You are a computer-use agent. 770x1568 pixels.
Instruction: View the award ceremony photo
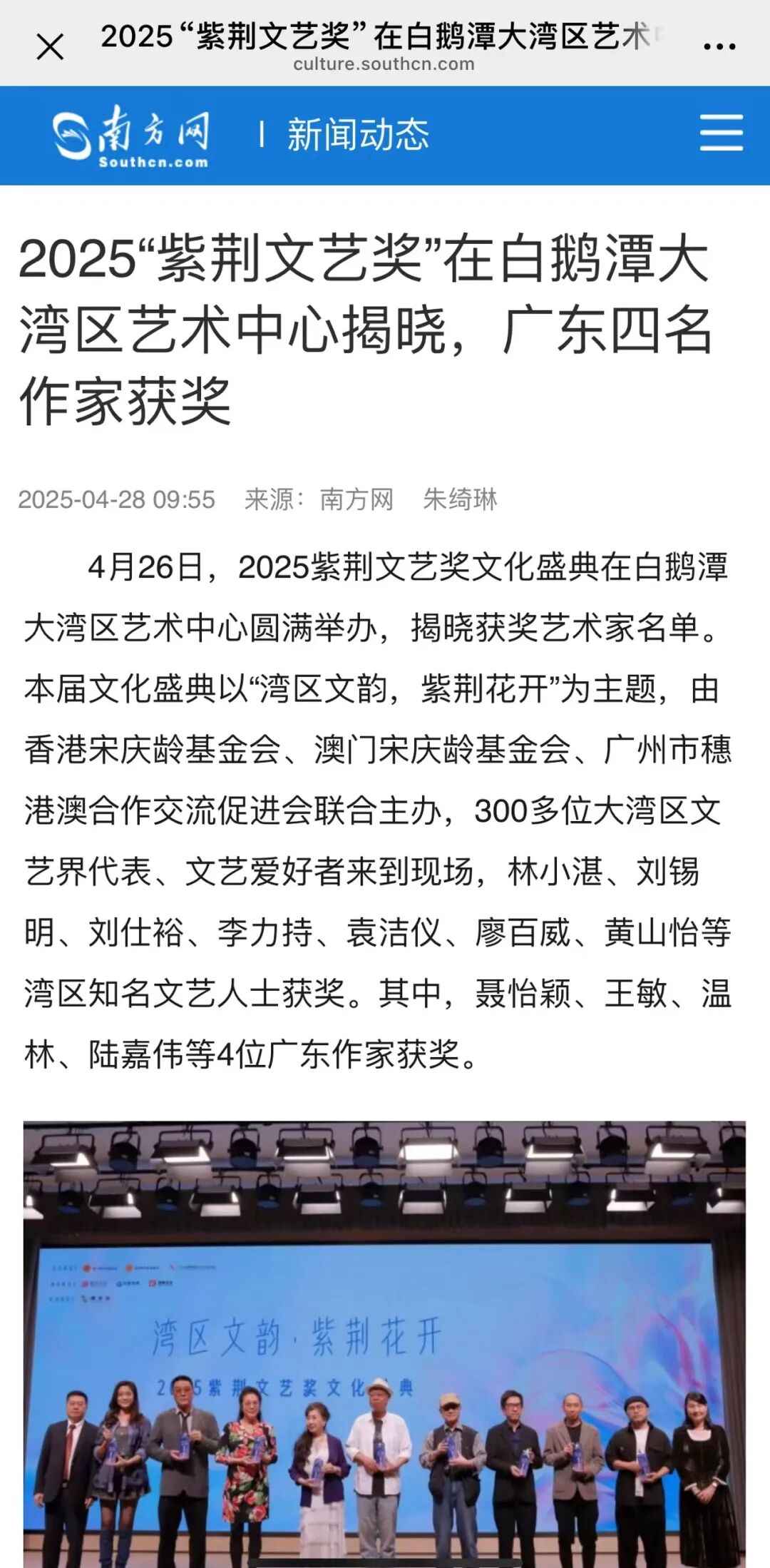click(x=384, y=1341)
